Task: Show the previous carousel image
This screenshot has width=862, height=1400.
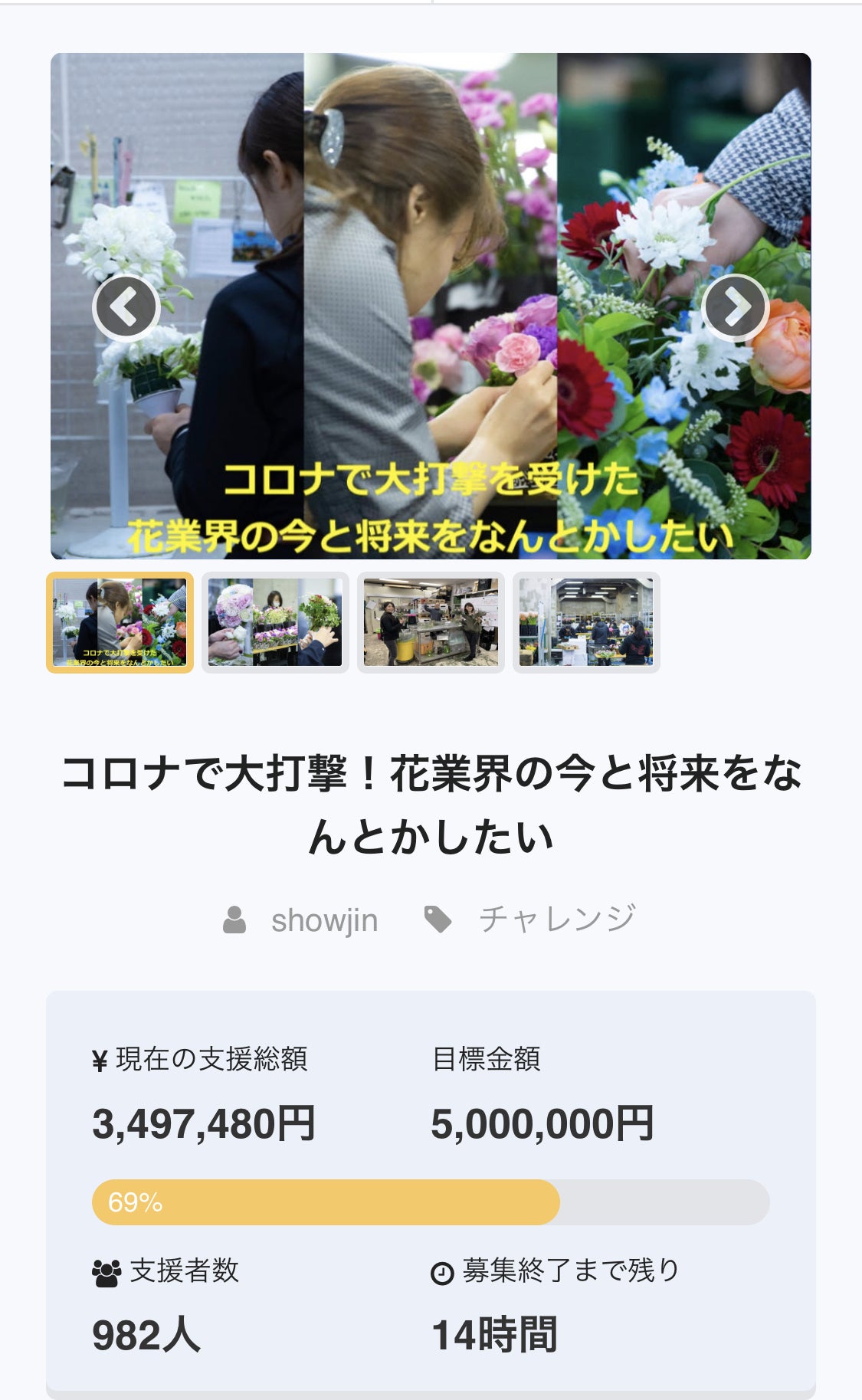Action: [x=126, y=307]
